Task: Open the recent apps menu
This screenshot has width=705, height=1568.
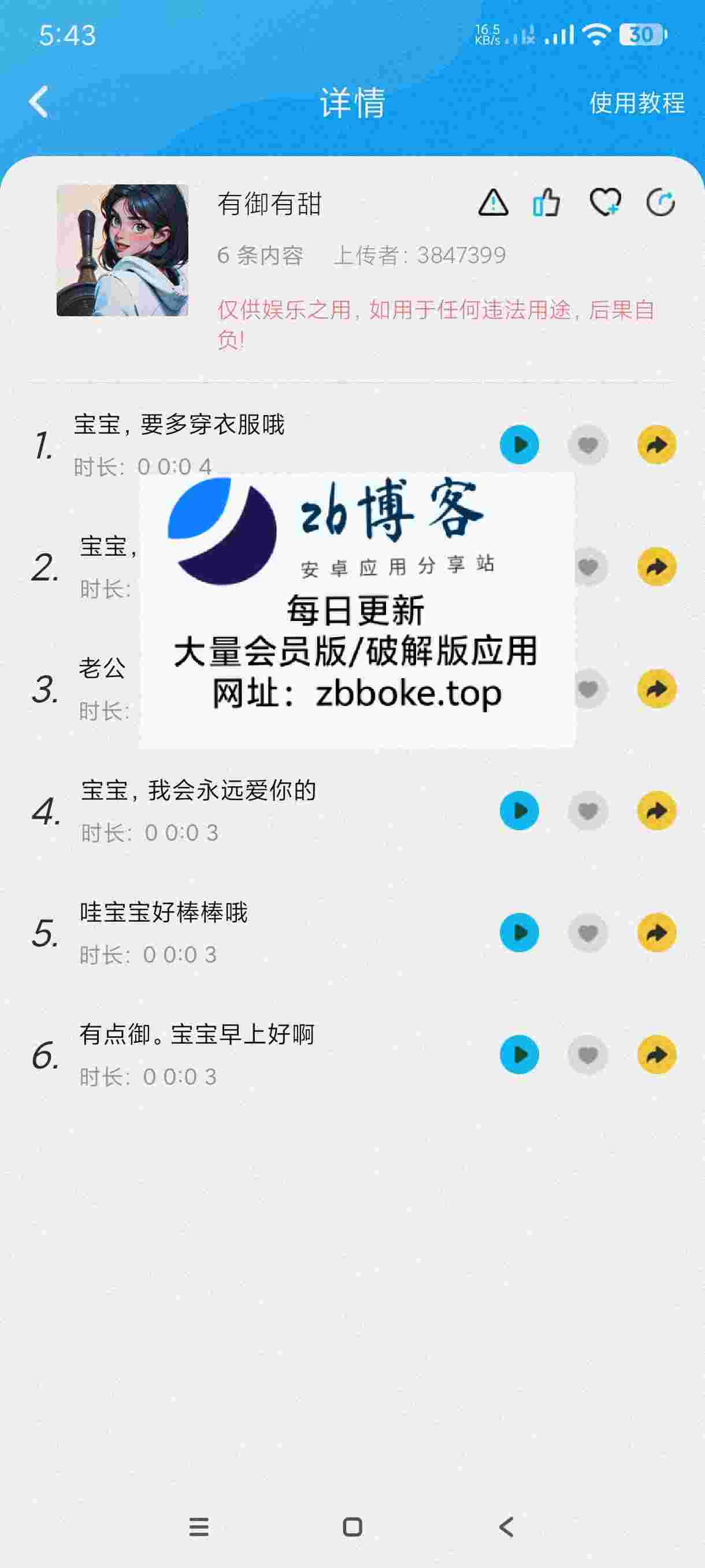Action: click(199, 1526)
